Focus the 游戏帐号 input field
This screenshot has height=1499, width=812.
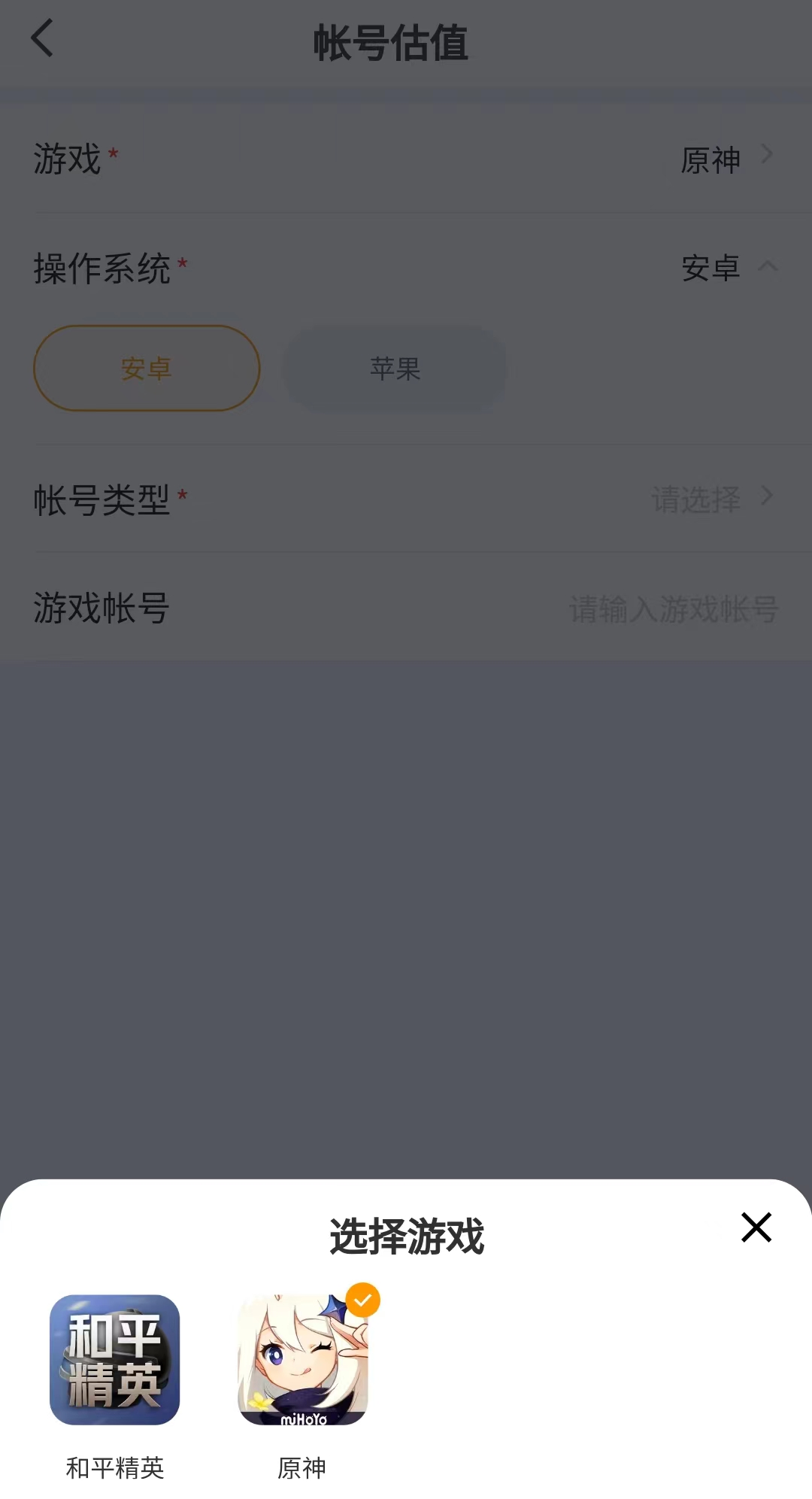coord(673,608)
